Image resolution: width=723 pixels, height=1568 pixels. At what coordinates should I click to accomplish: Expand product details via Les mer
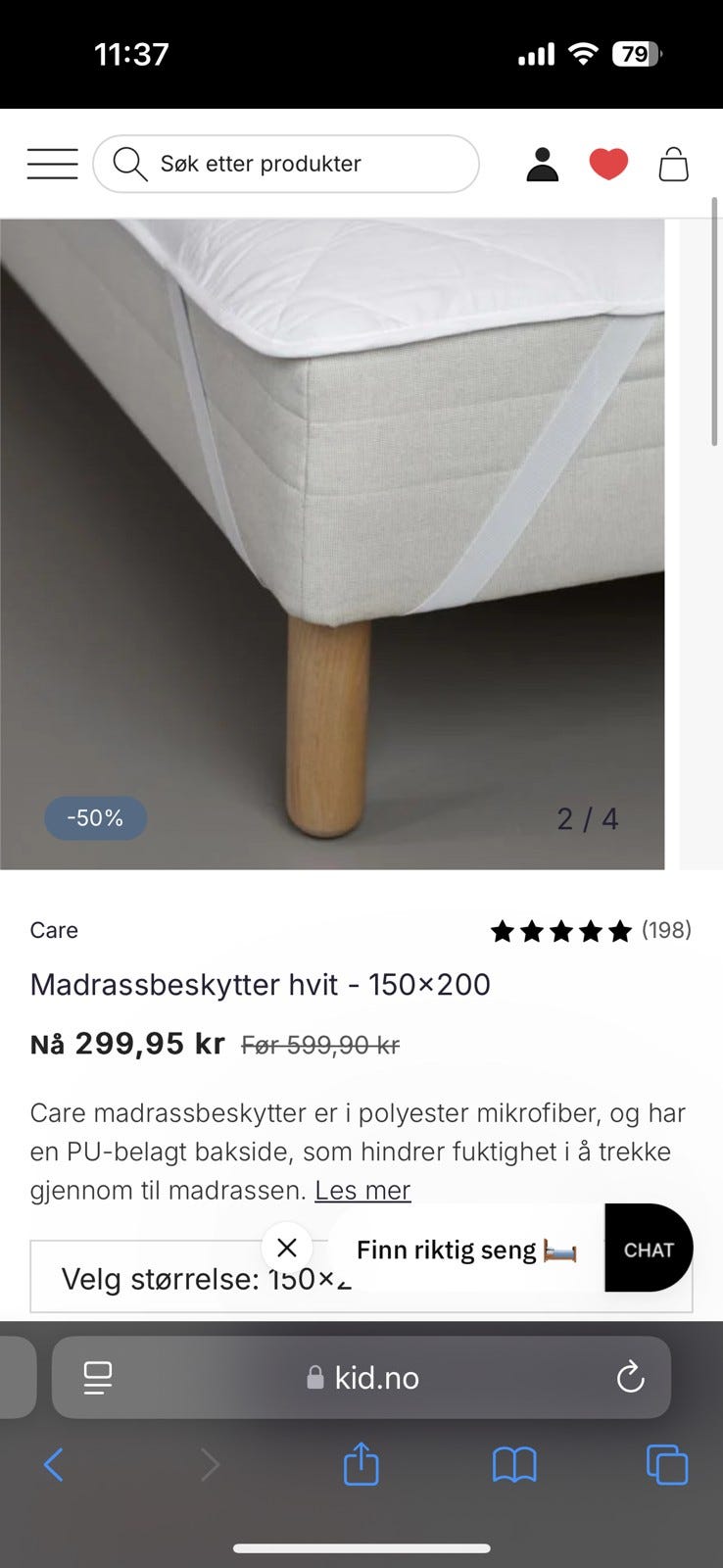(x=361, y=1190)
